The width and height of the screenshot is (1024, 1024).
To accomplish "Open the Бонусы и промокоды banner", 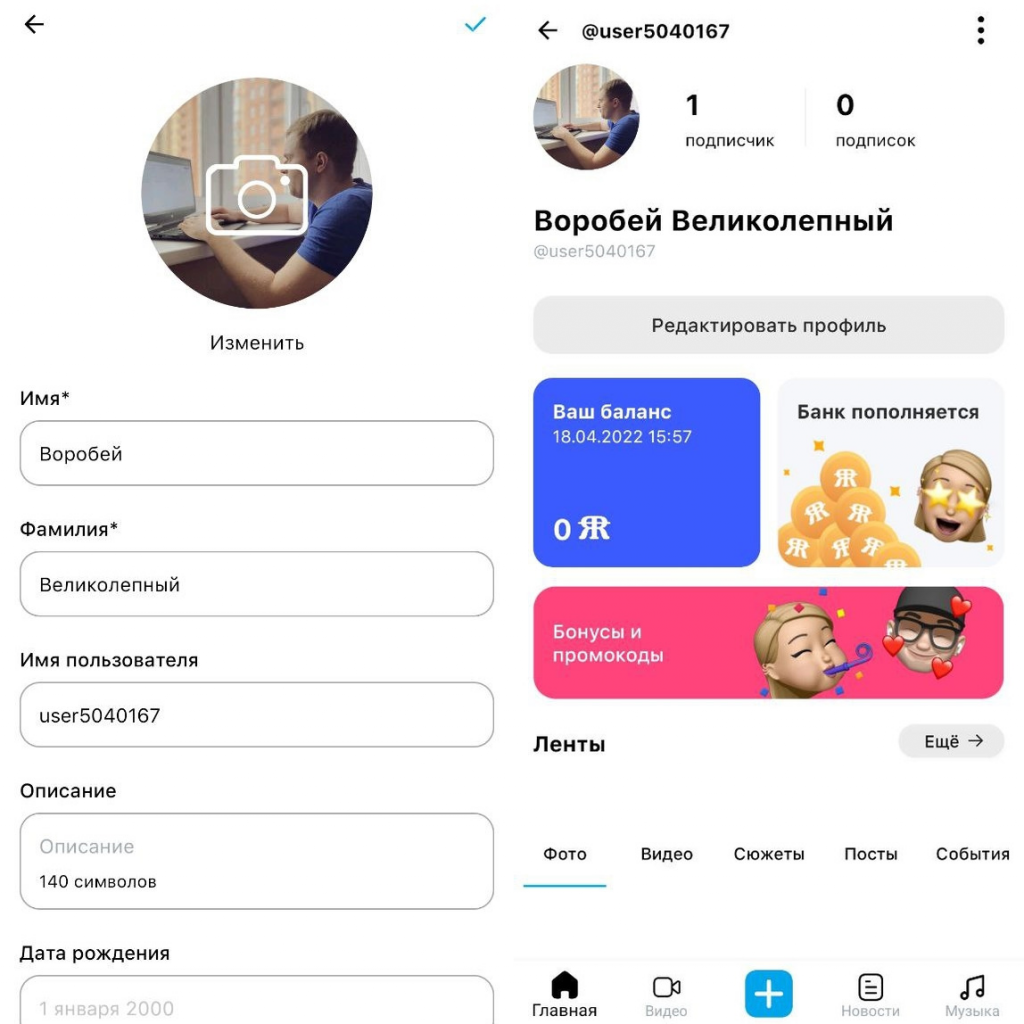I will pos(768,643).
